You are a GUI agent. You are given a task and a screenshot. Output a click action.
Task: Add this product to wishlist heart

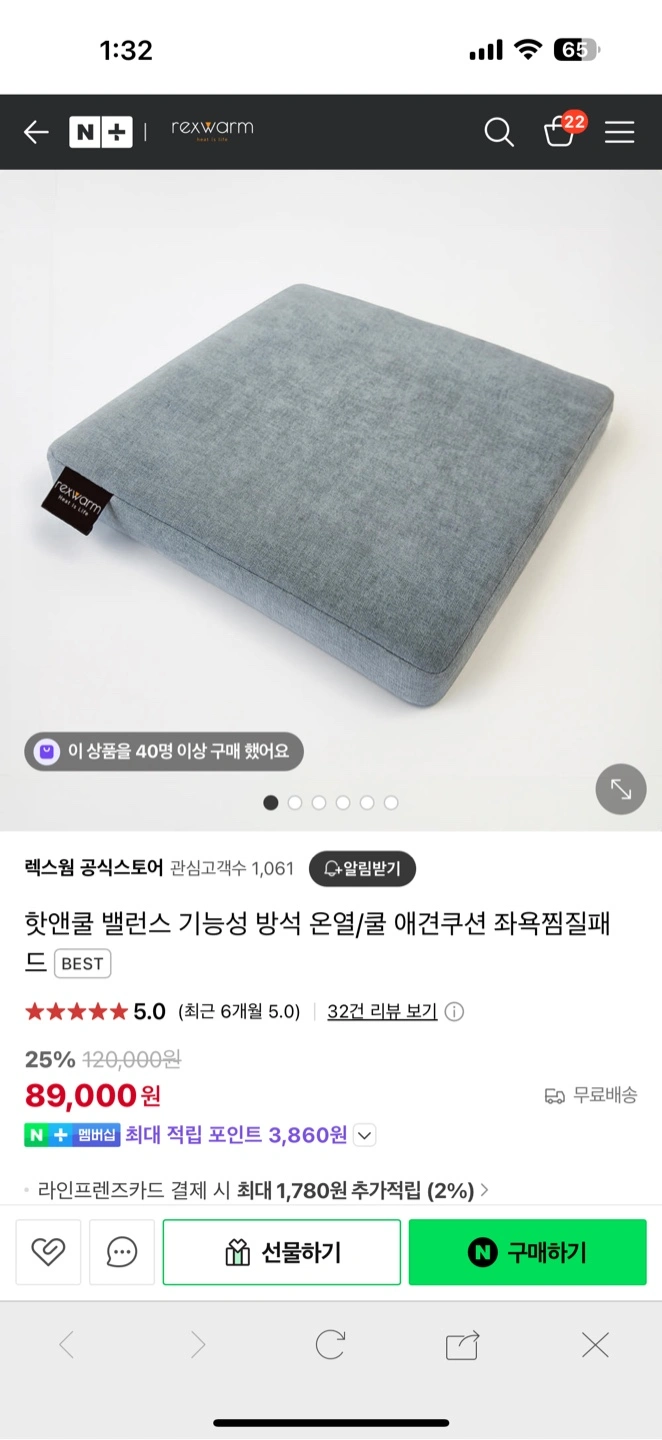[x=48, y=1251]
